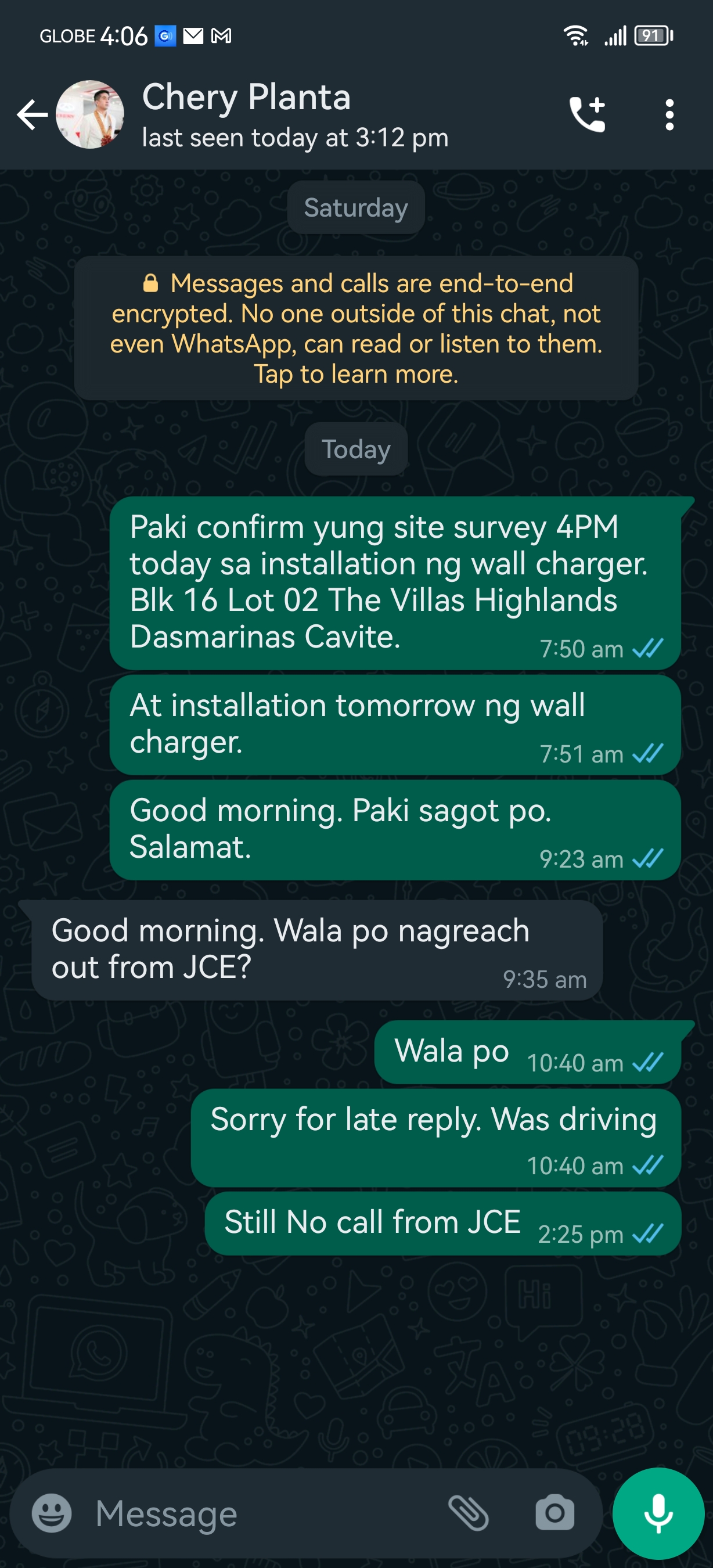Image resolution: width=713 pixels, height=1568 pixels.
Task: Open the camera from the message bar
Action: coord(554,1513)
